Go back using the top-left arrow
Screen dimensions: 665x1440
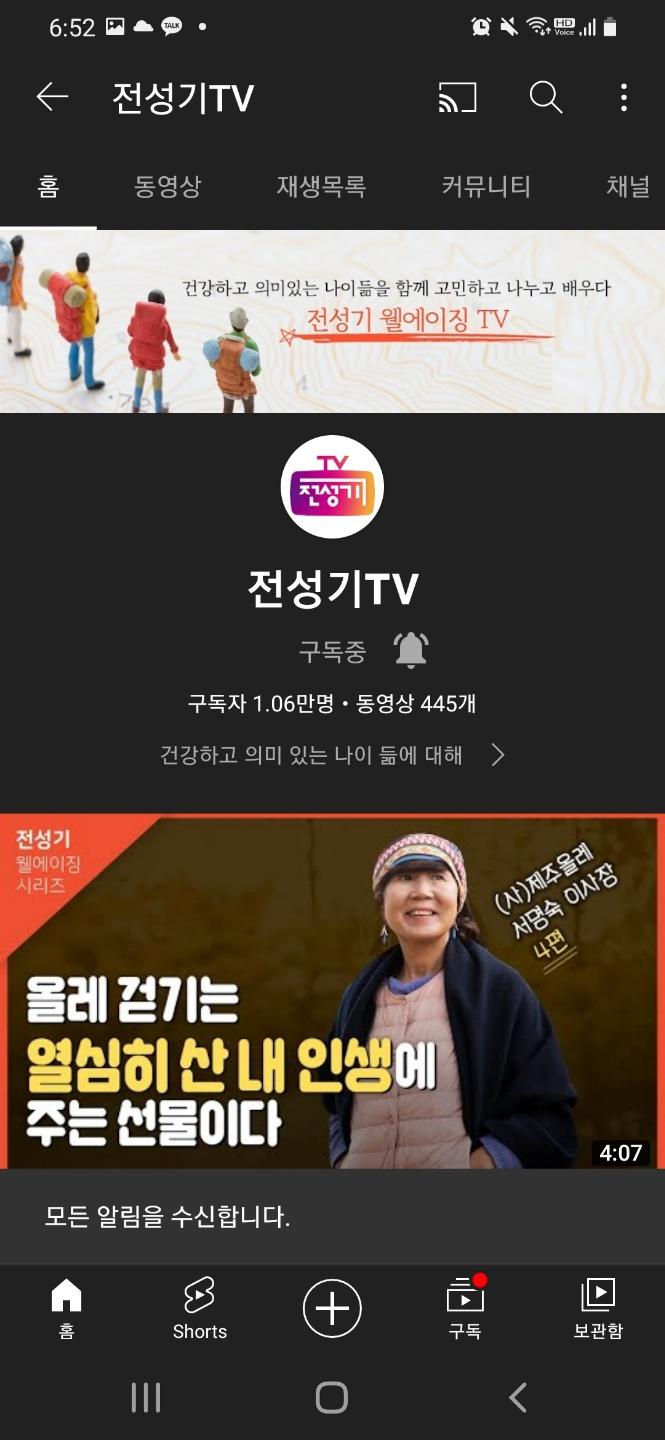click(52, 97)
